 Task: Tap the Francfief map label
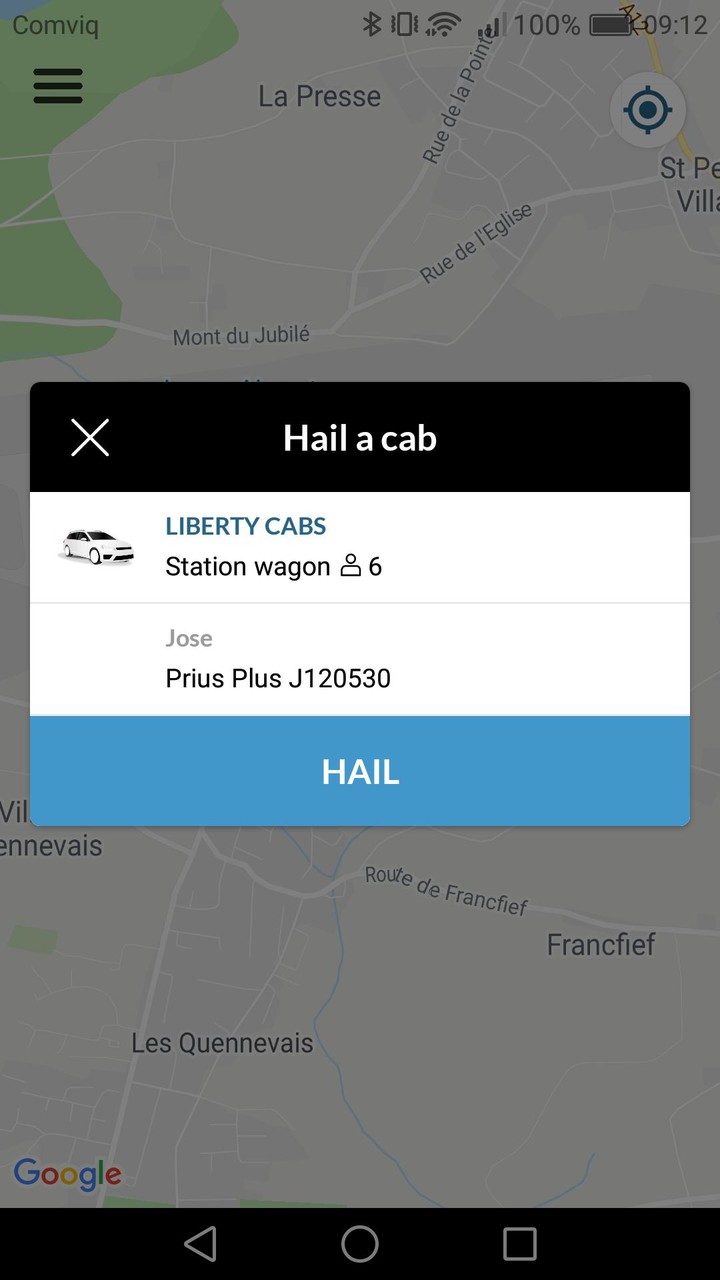point(600,944)
